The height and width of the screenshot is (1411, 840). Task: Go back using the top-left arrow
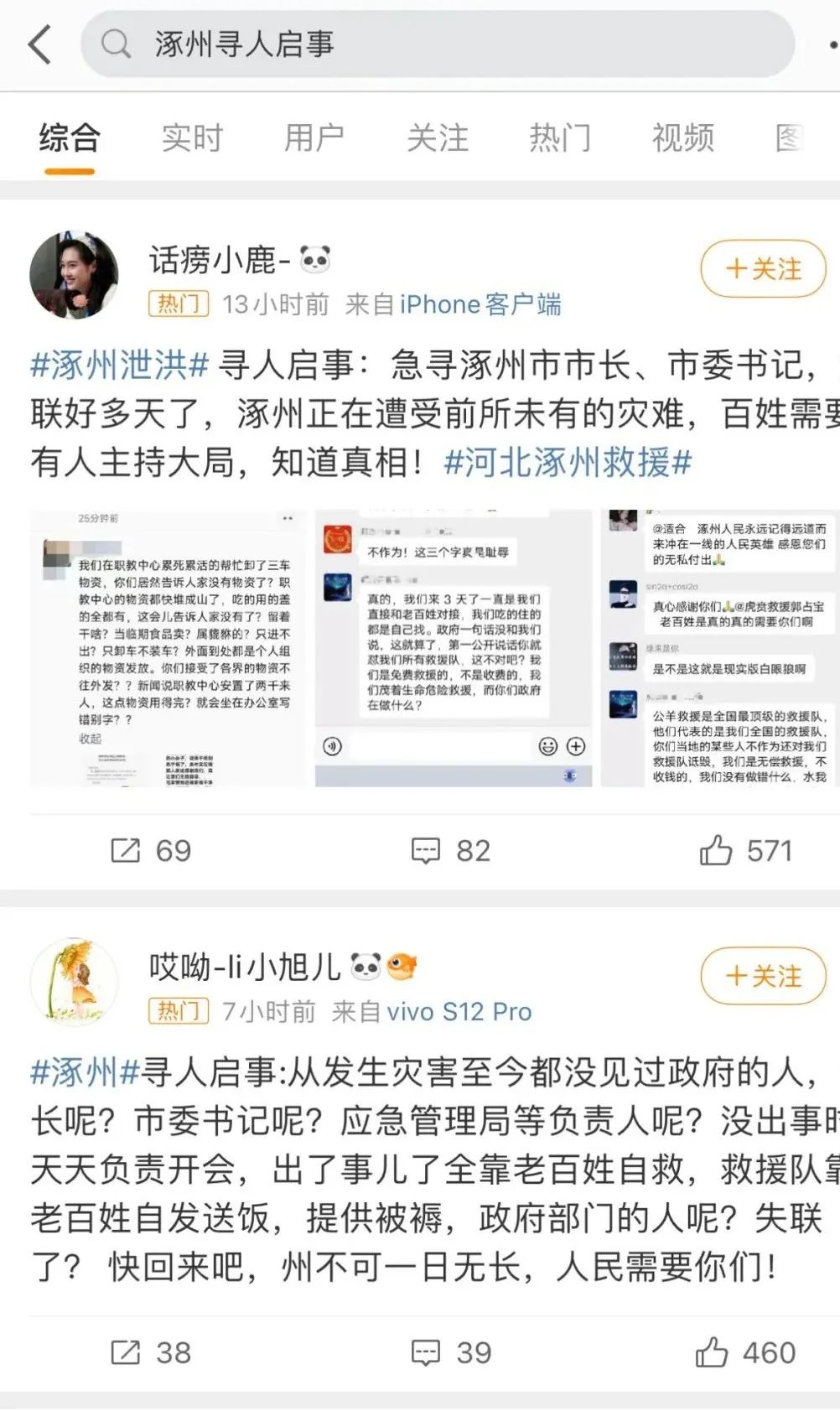tap(39, 44)
